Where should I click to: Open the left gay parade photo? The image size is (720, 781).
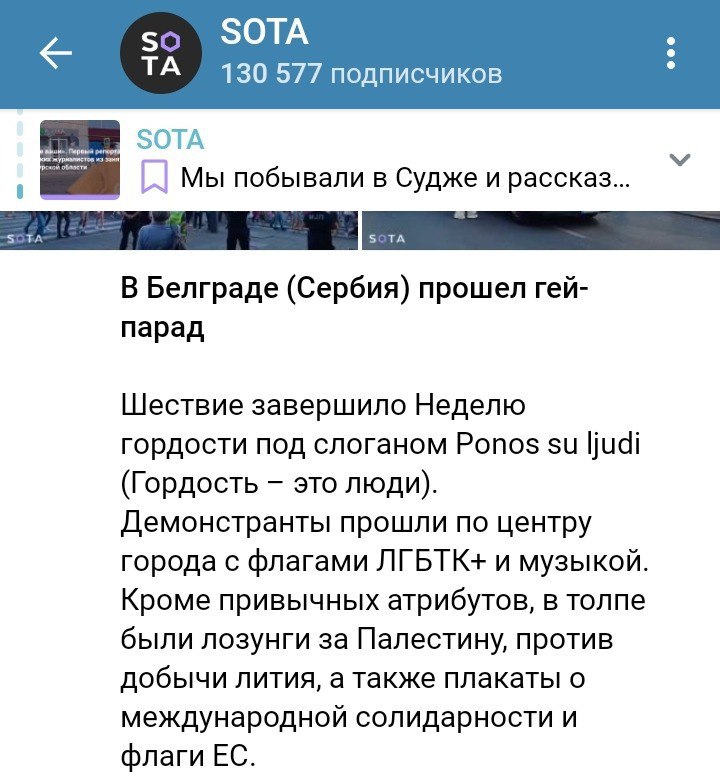point(180,230)
